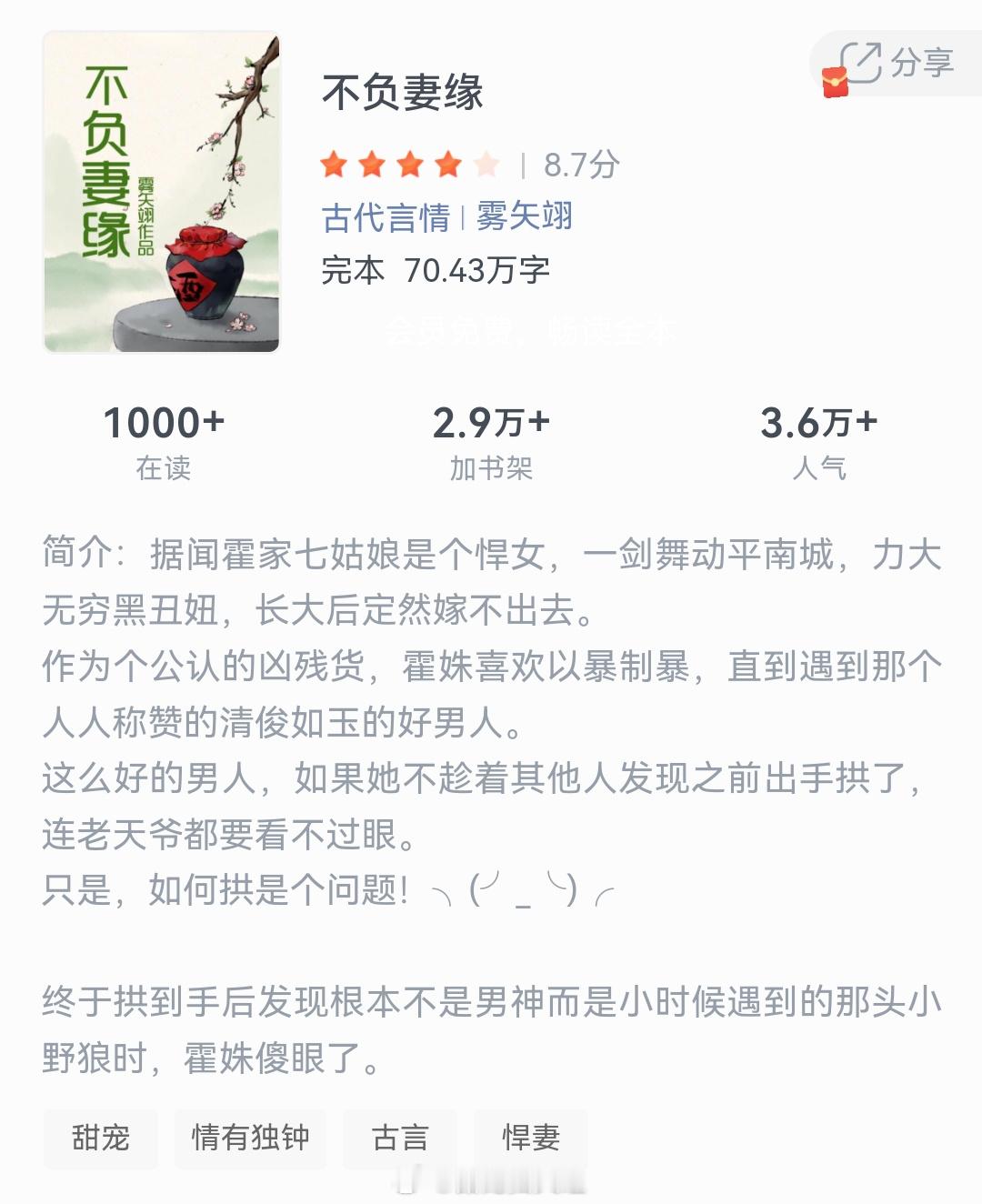Click the fourth filled star icon
The image size is (982, 1204).
450,164
